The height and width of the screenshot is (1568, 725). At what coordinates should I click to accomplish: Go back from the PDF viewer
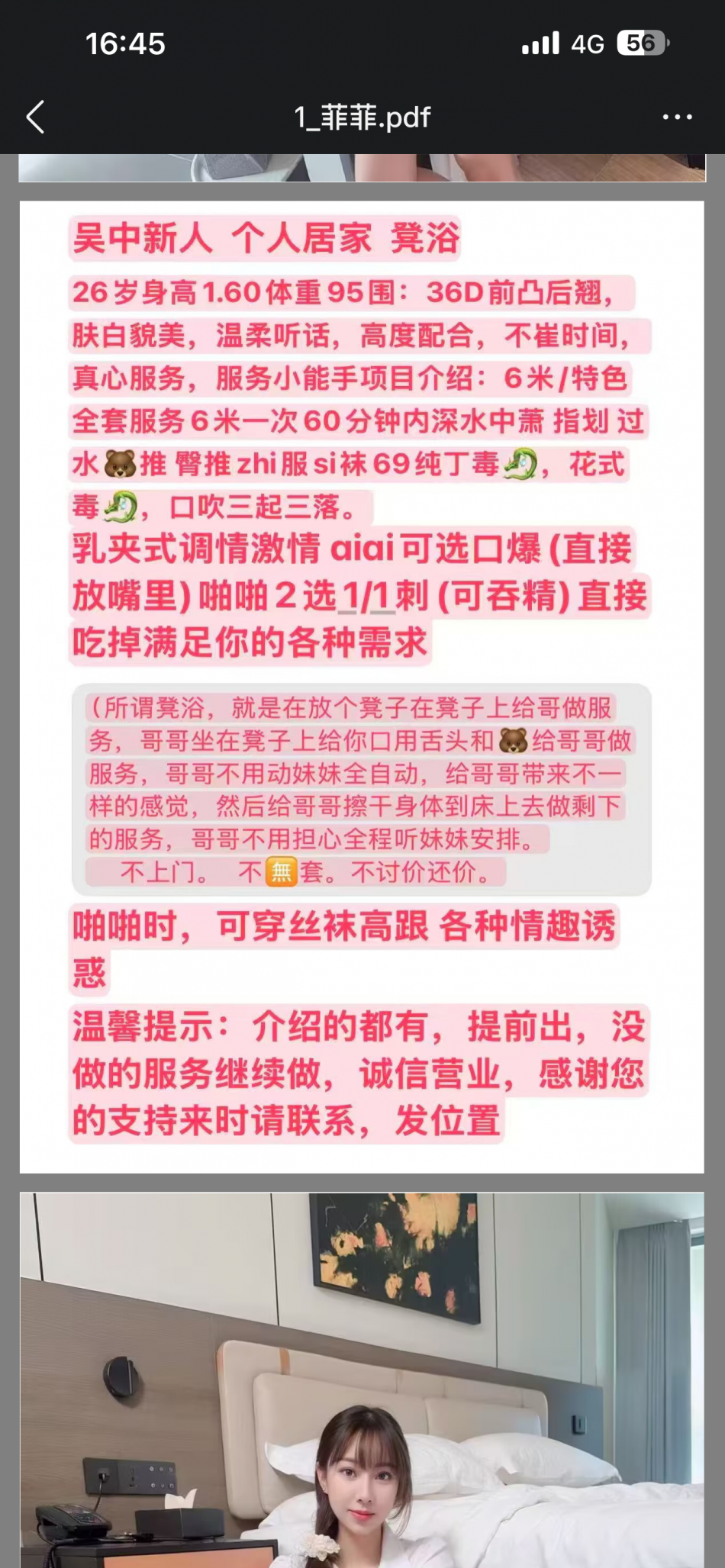(36, 118)
